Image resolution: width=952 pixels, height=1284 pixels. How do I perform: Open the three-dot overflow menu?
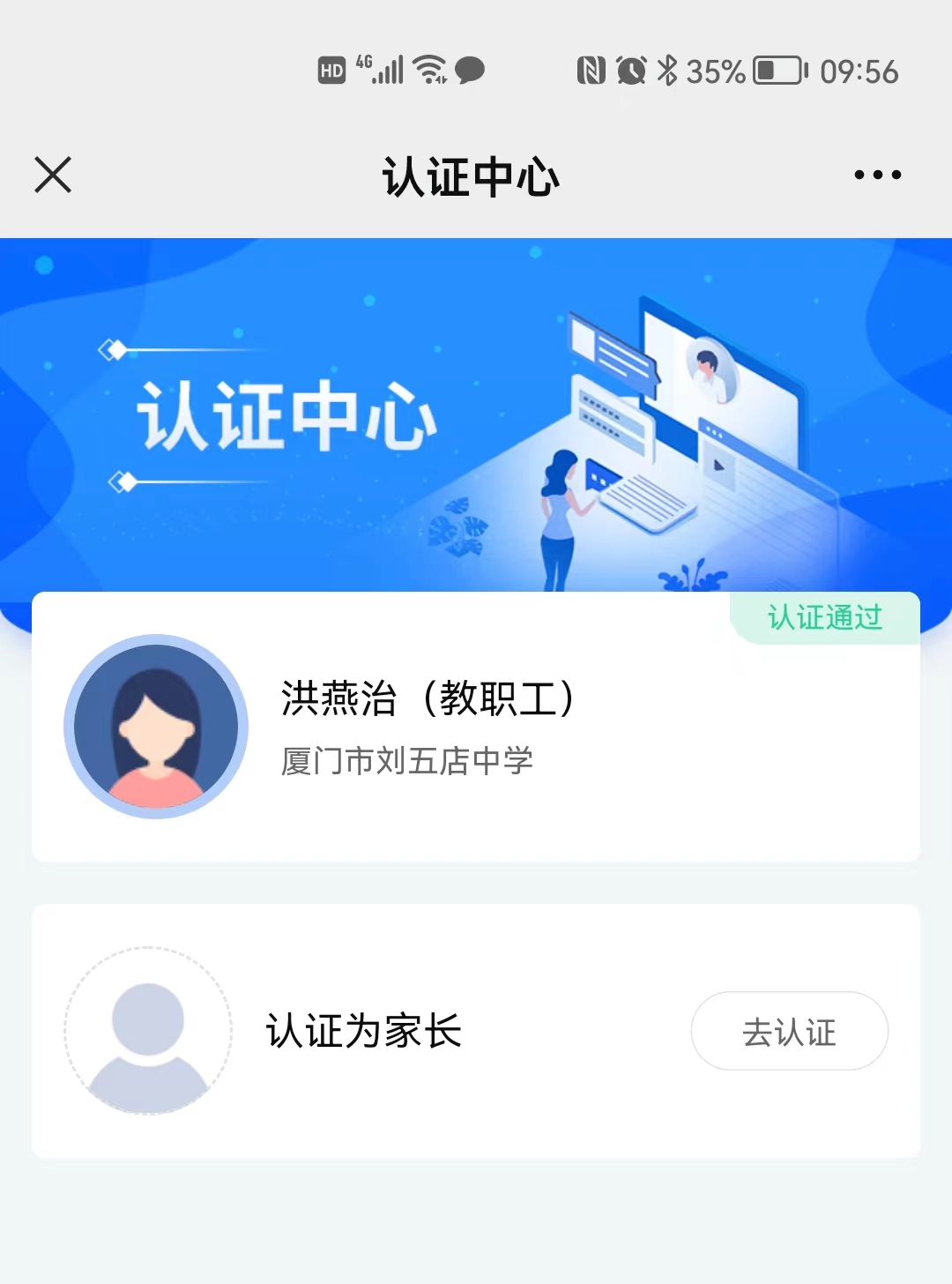coord(877,175)
